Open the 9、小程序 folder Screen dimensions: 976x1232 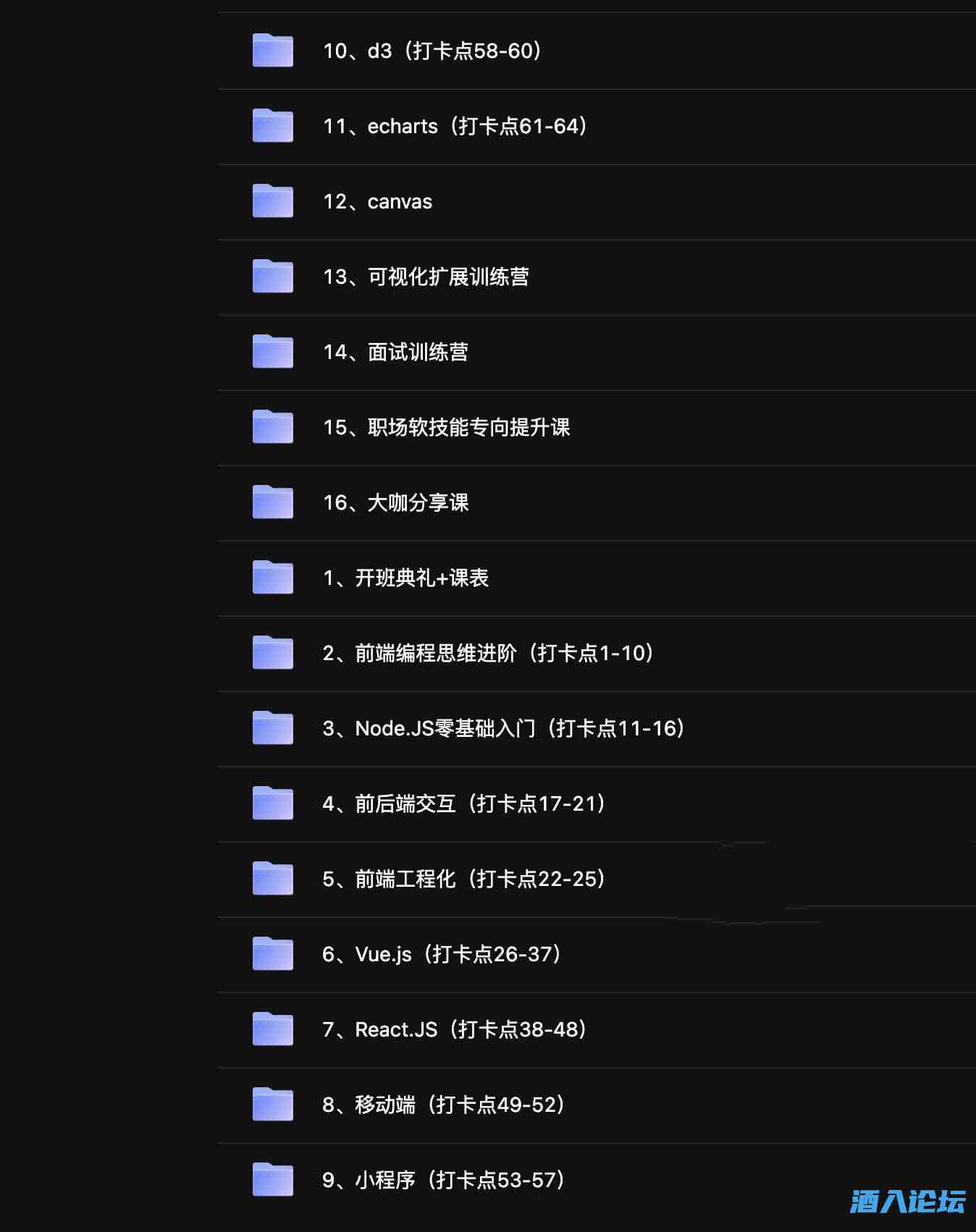pyautogui.click(x=443, y=1180)
